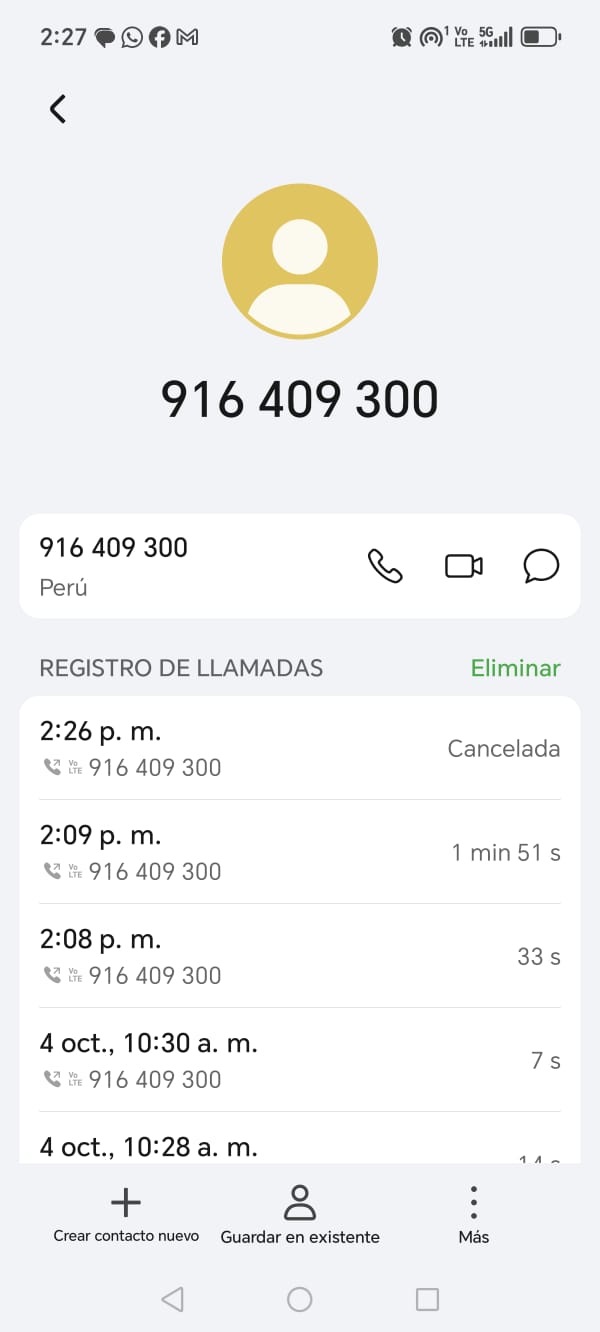The image size is (600, 1332).
Task: View the 4 oct., 10:30 a. m. call
Action: pos(300,1060)
